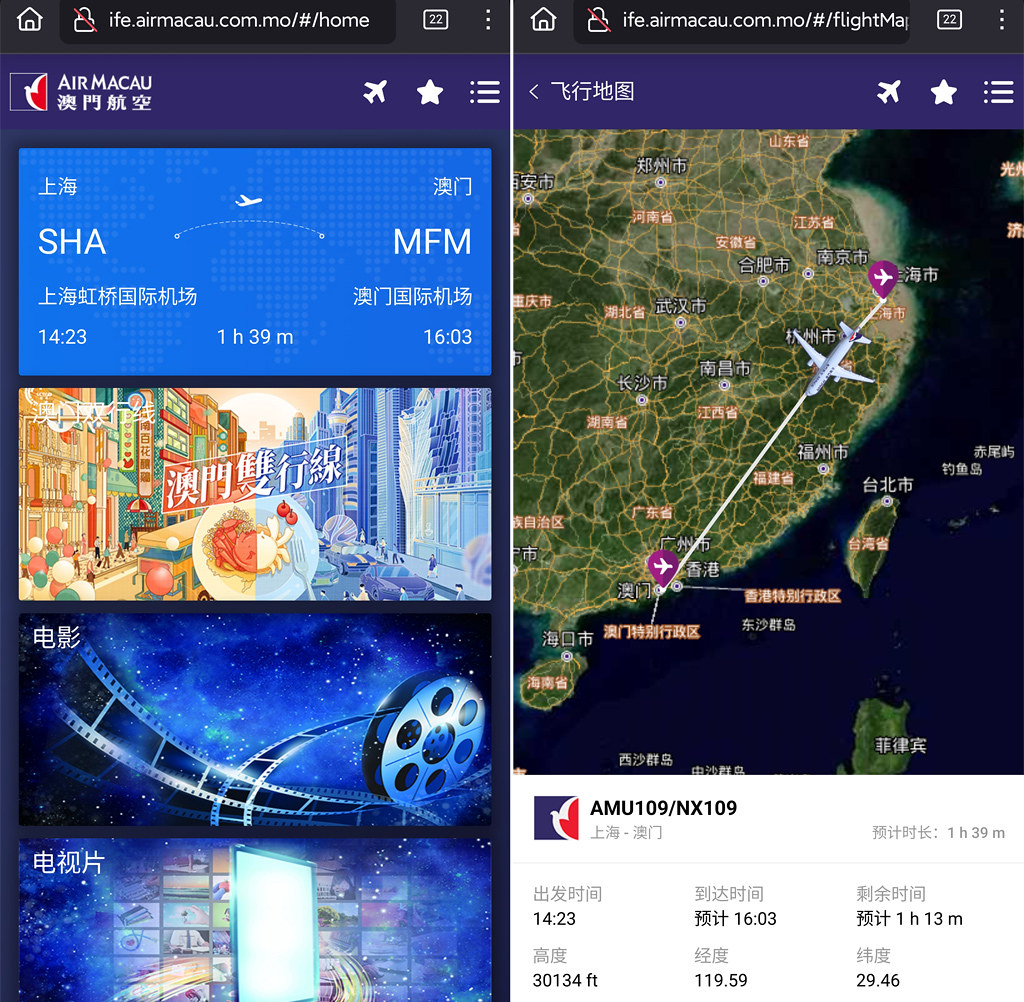Open the 澳門雙行線 banner

(x=255, y=494)
